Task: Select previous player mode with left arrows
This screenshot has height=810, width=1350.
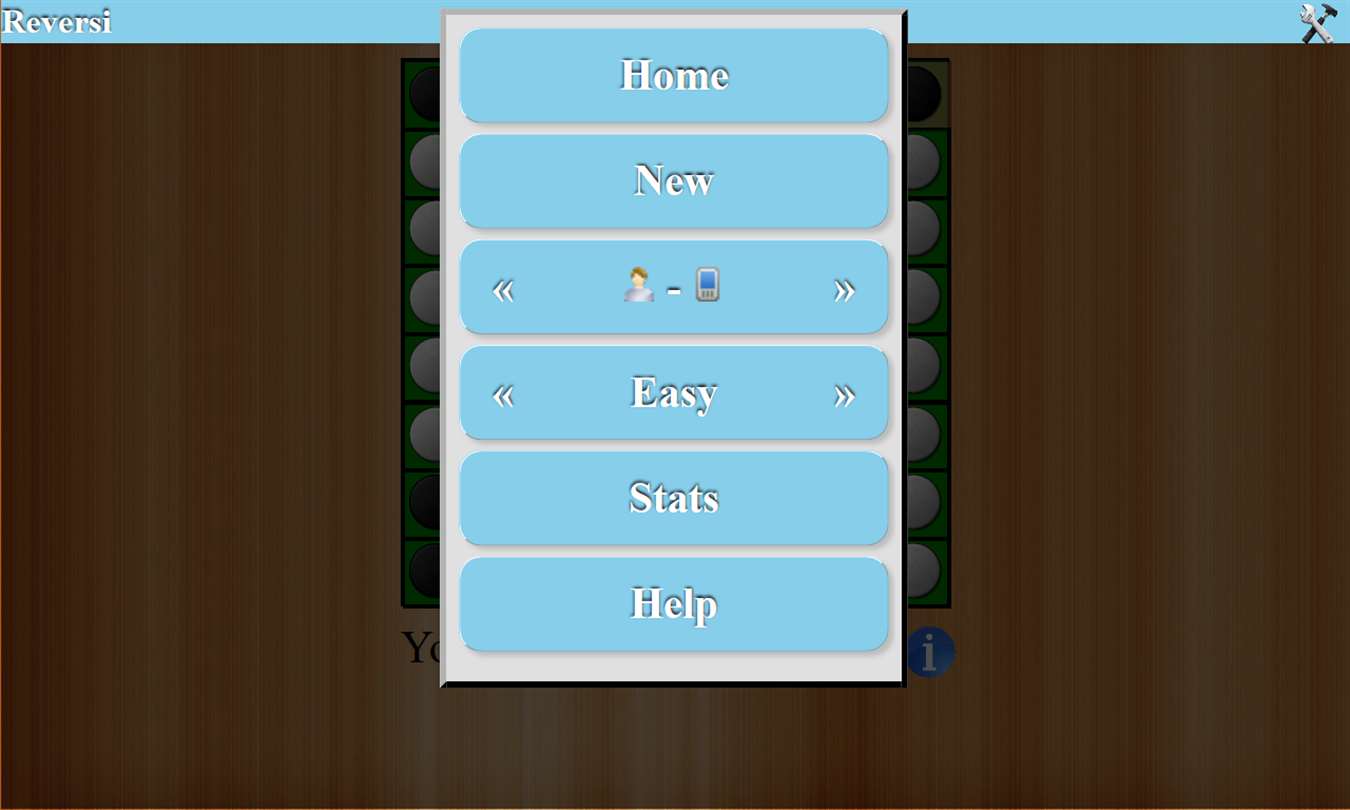Action: coord(503,290)
